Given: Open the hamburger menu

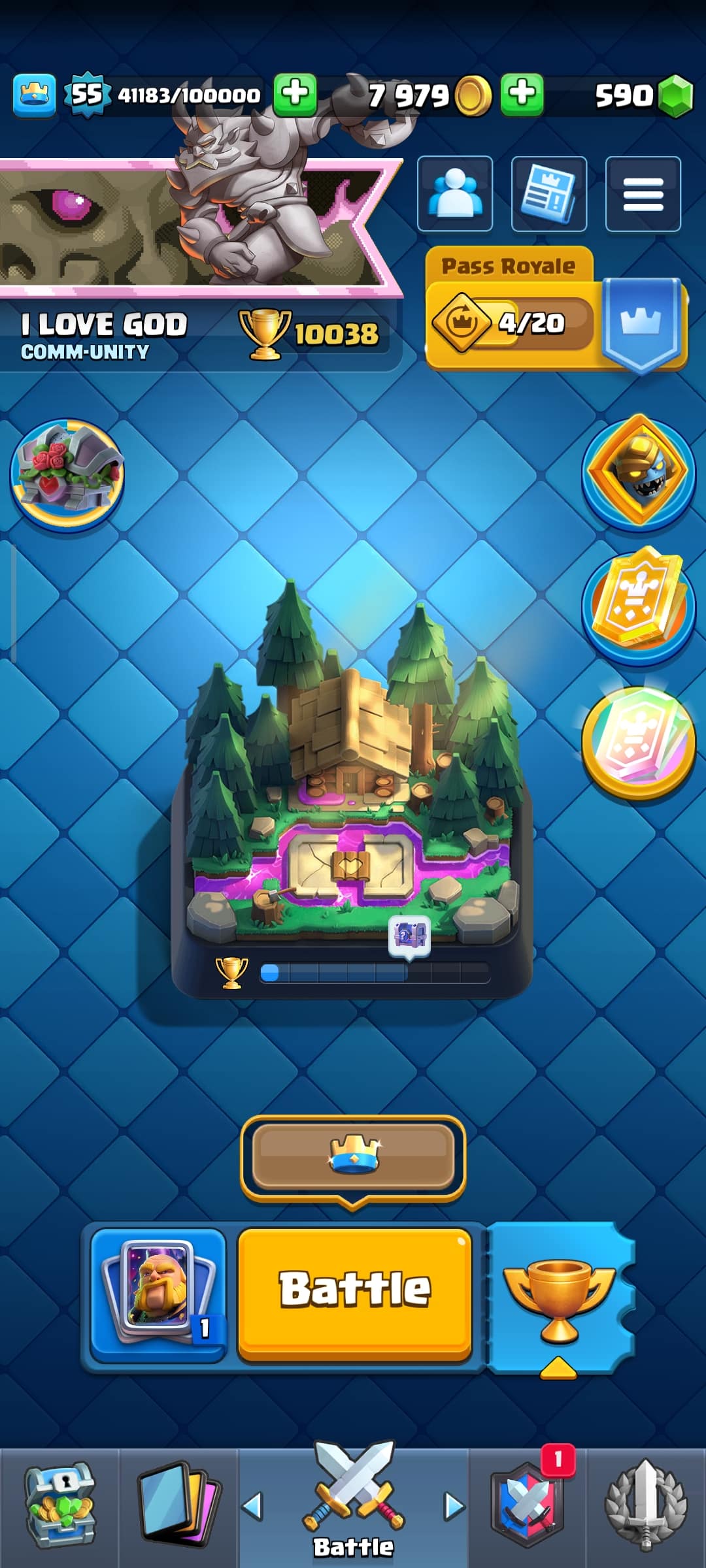Looking at the screenshot, I should (x=643, y=194).
